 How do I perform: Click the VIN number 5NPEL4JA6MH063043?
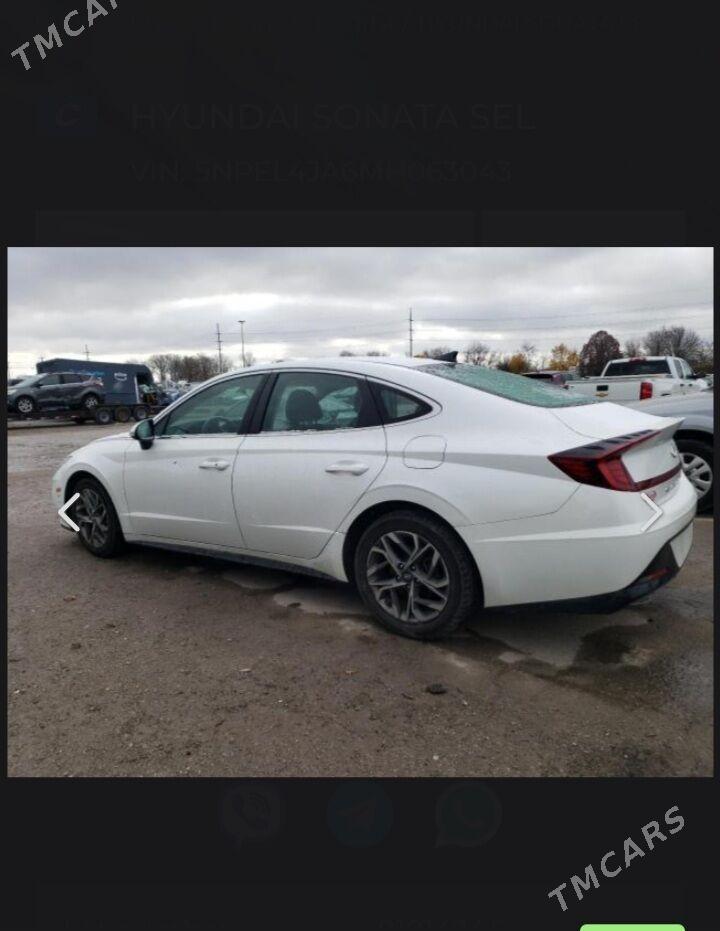click(320, 171)
